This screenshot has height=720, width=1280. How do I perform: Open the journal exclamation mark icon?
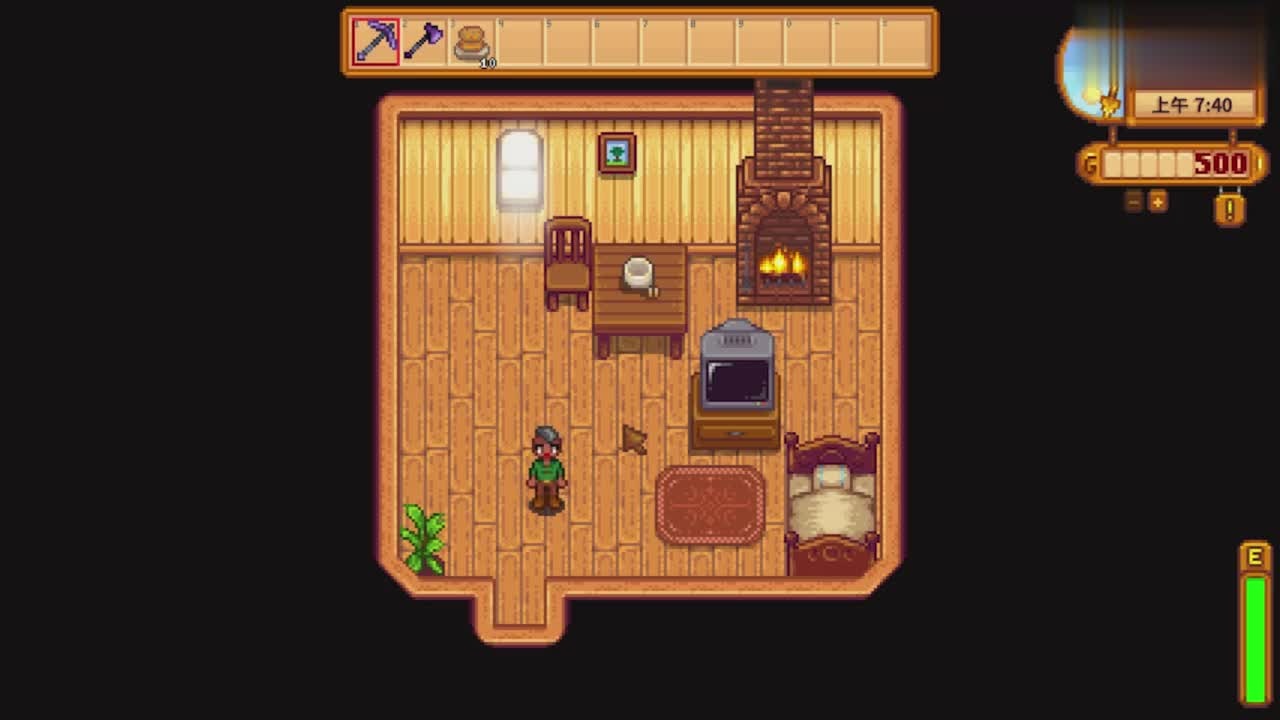[1229, 209]
